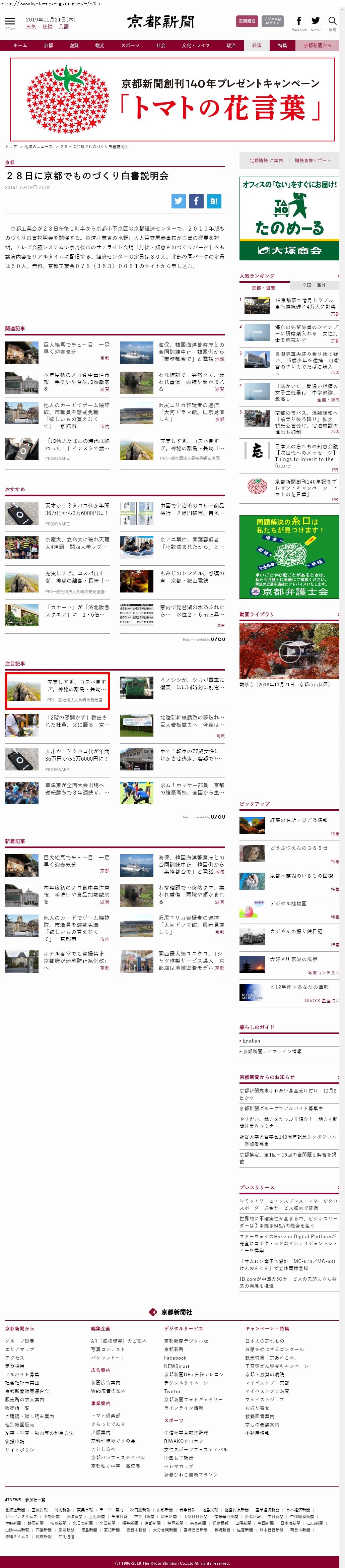Open the hamburger menu

(10, 22)
